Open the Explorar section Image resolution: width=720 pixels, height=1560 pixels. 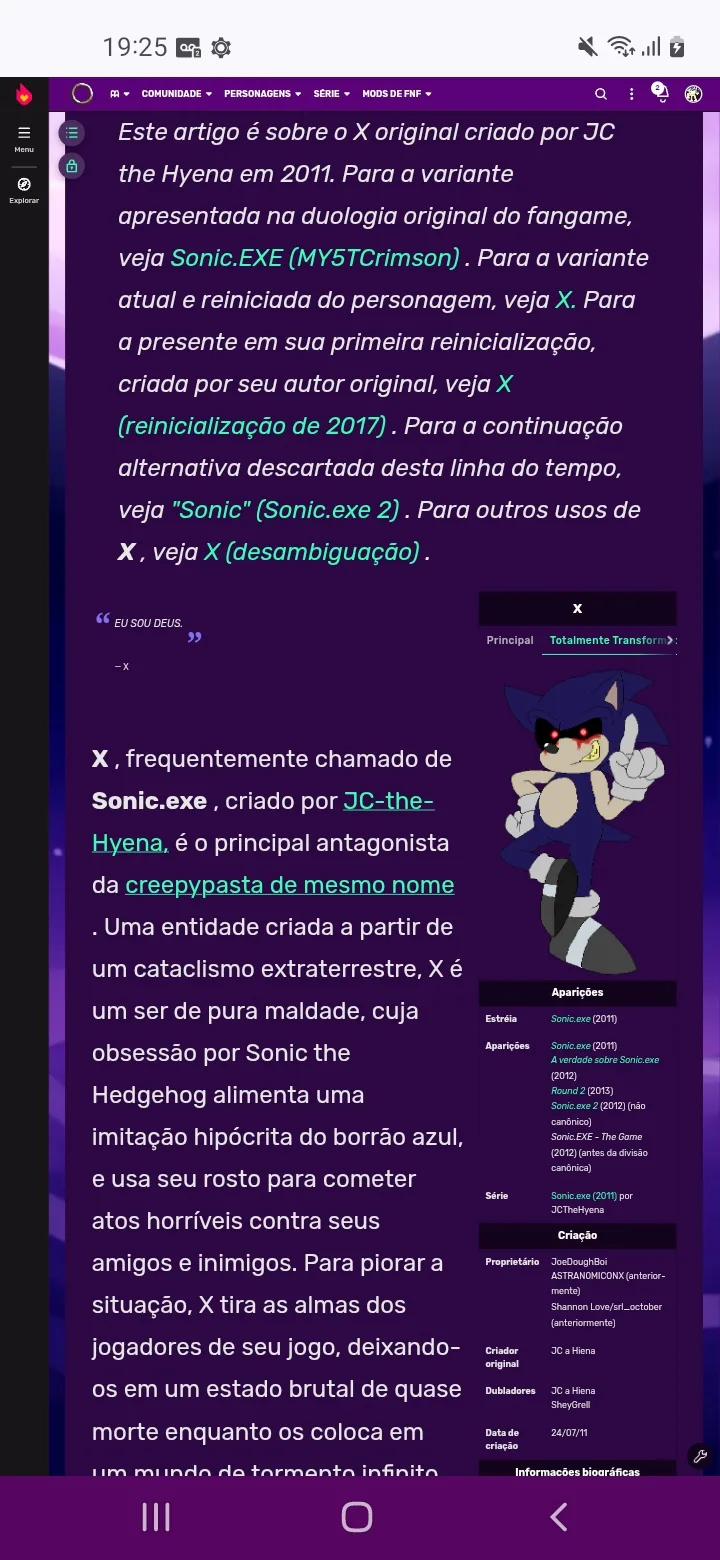pyautogui.click(x=24, y=190)
